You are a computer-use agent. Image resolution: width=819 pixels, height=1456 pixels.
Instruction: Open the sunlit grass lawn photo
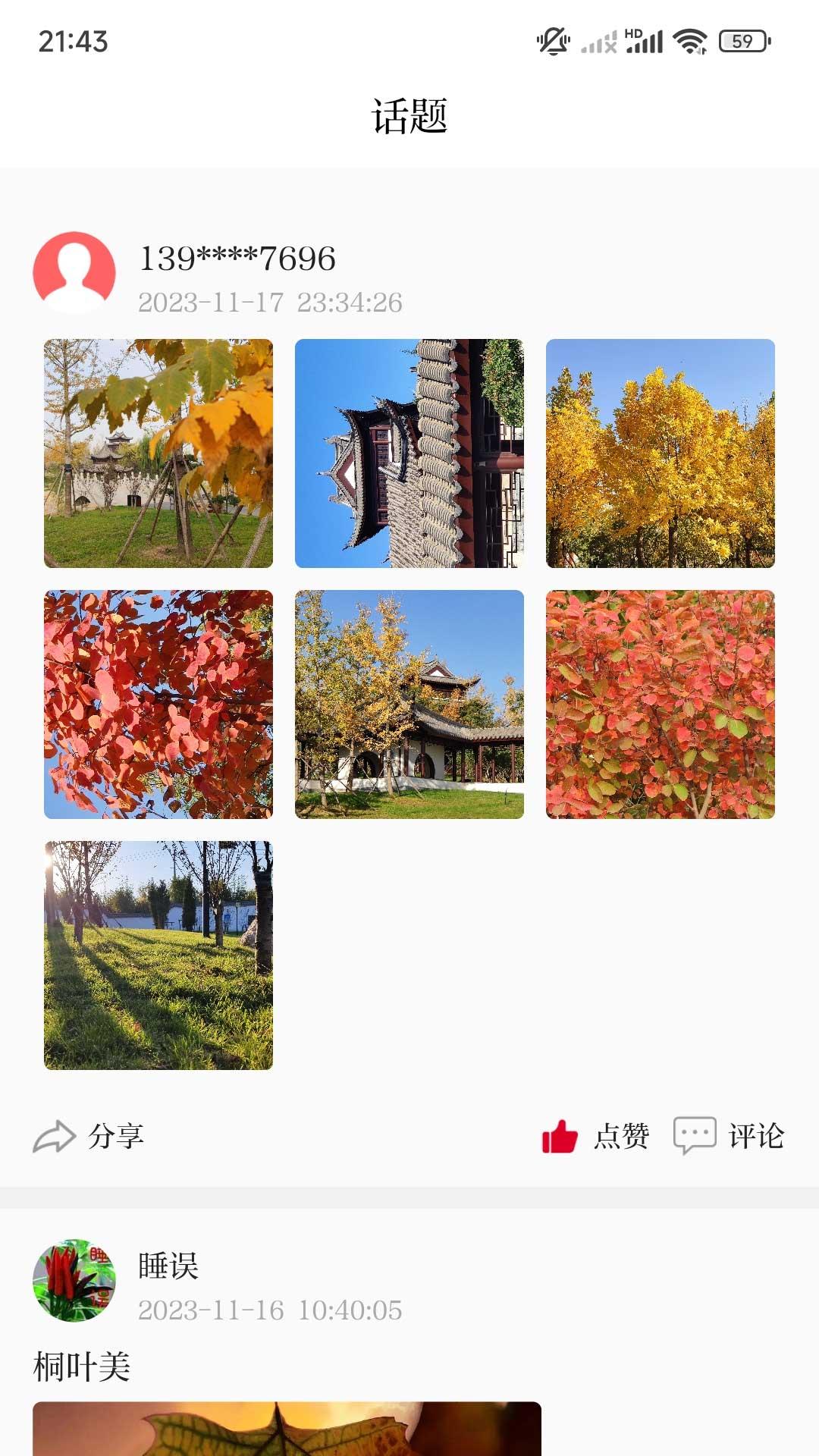pos(158,954)
